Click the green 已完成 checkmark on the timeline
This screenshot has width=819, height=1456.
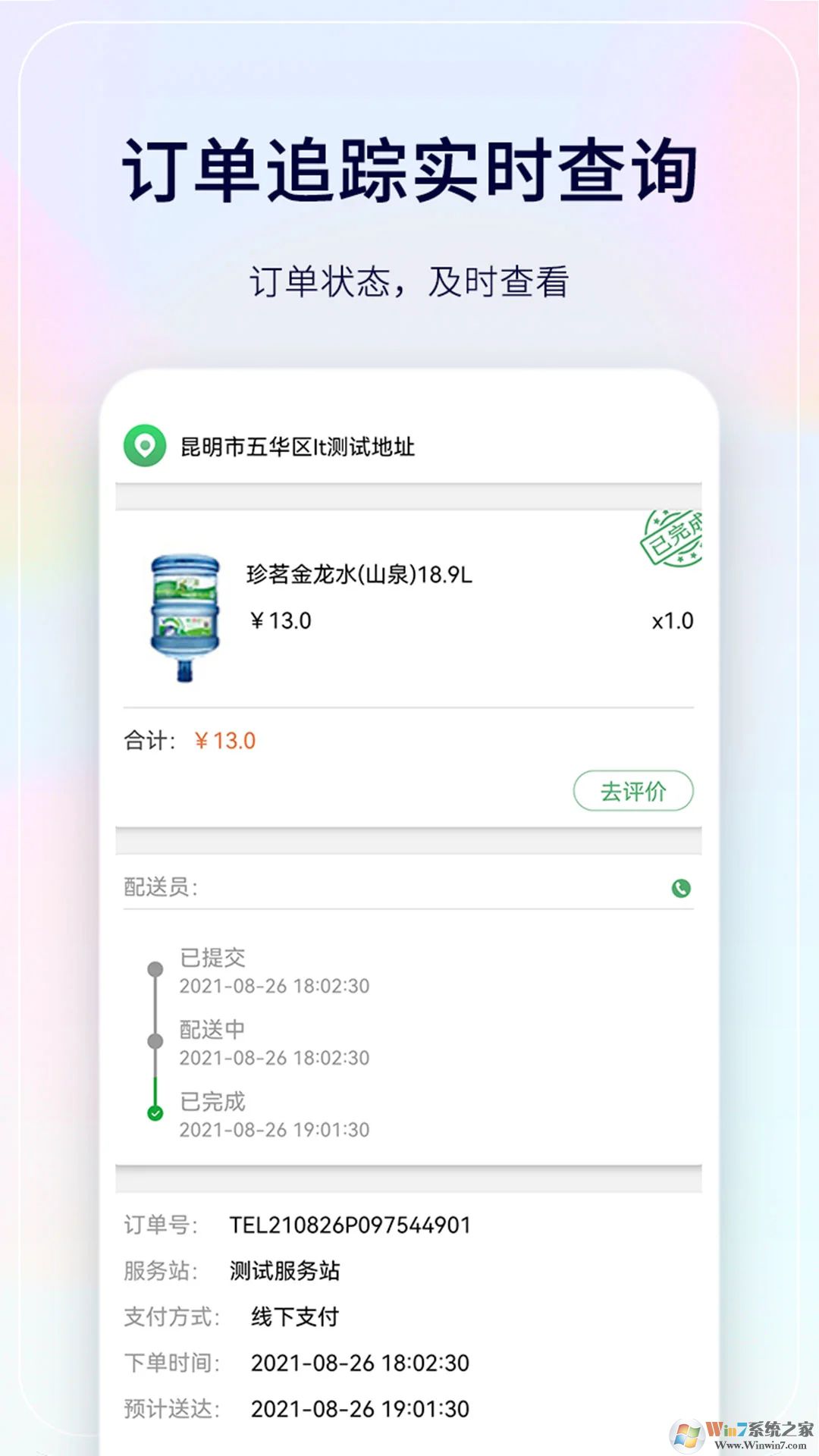click(x=157, y=1112)
